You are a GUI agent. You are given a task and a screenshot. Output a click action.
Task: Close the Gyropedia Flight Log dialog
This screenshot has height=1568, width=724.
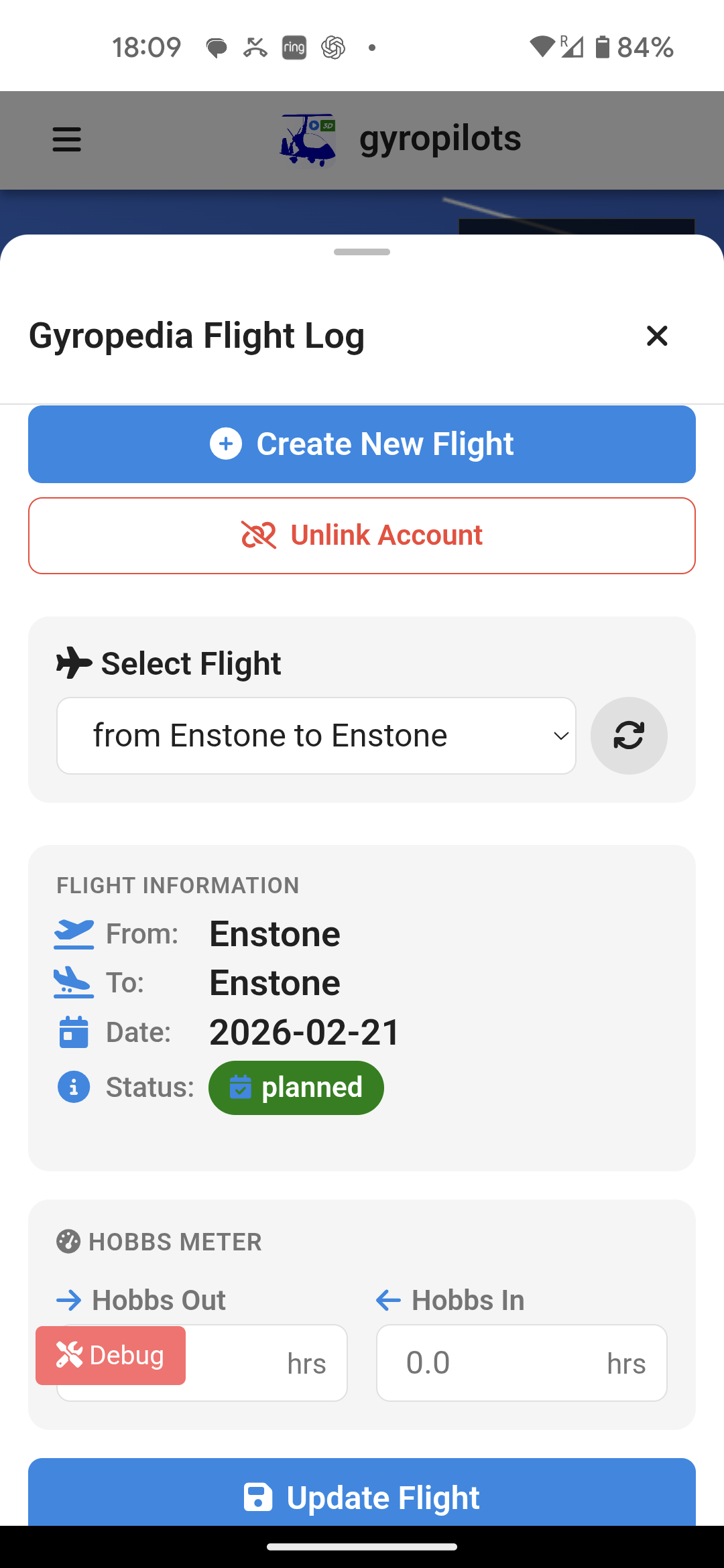(x=657, y=336)
